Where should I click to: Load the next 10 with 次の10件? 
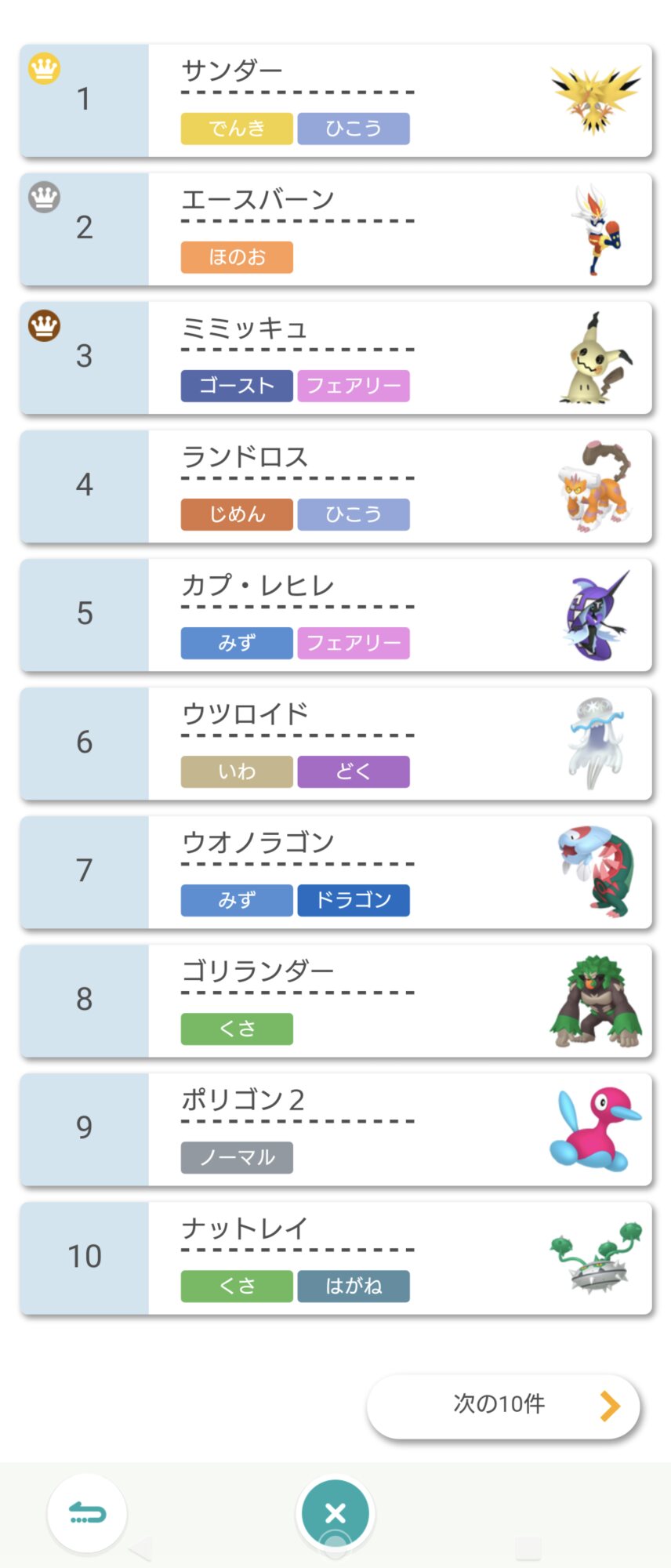pos(503,1406)
